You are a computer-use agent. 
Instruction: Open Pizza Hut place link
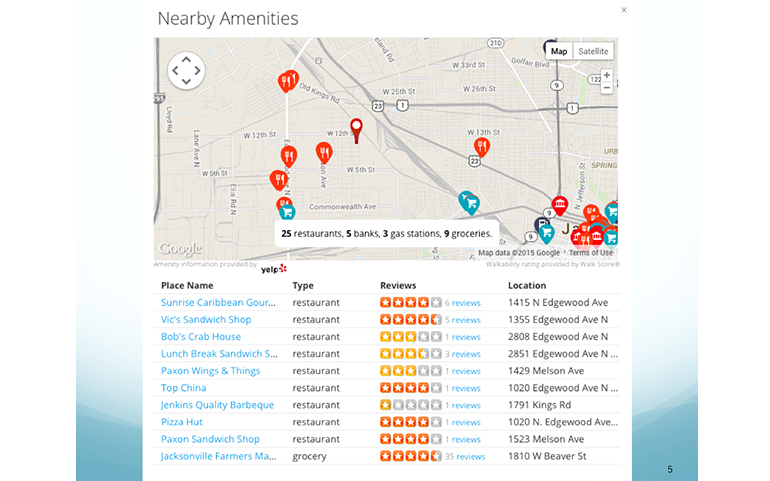point(181,422)
